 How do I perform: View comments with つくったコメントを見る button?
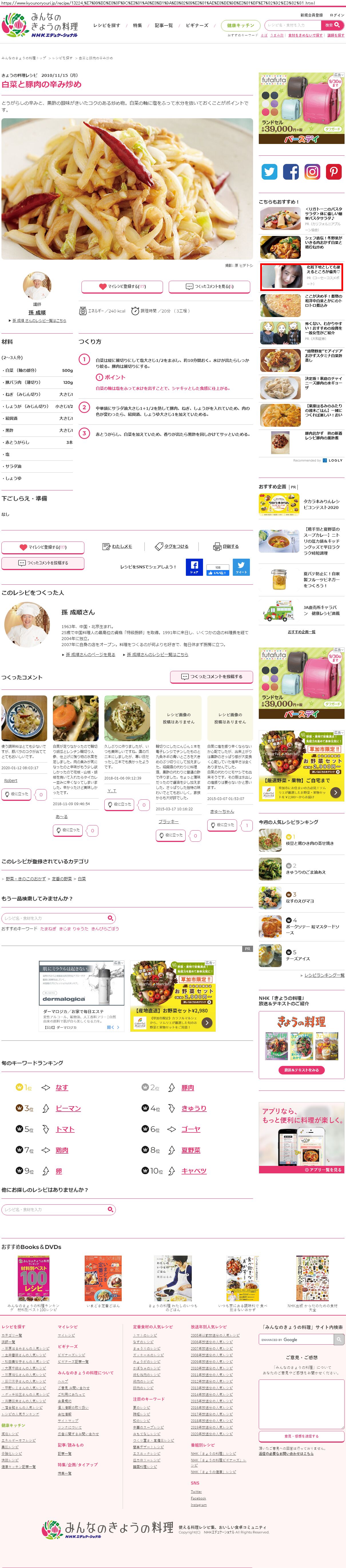coord(210,286)
